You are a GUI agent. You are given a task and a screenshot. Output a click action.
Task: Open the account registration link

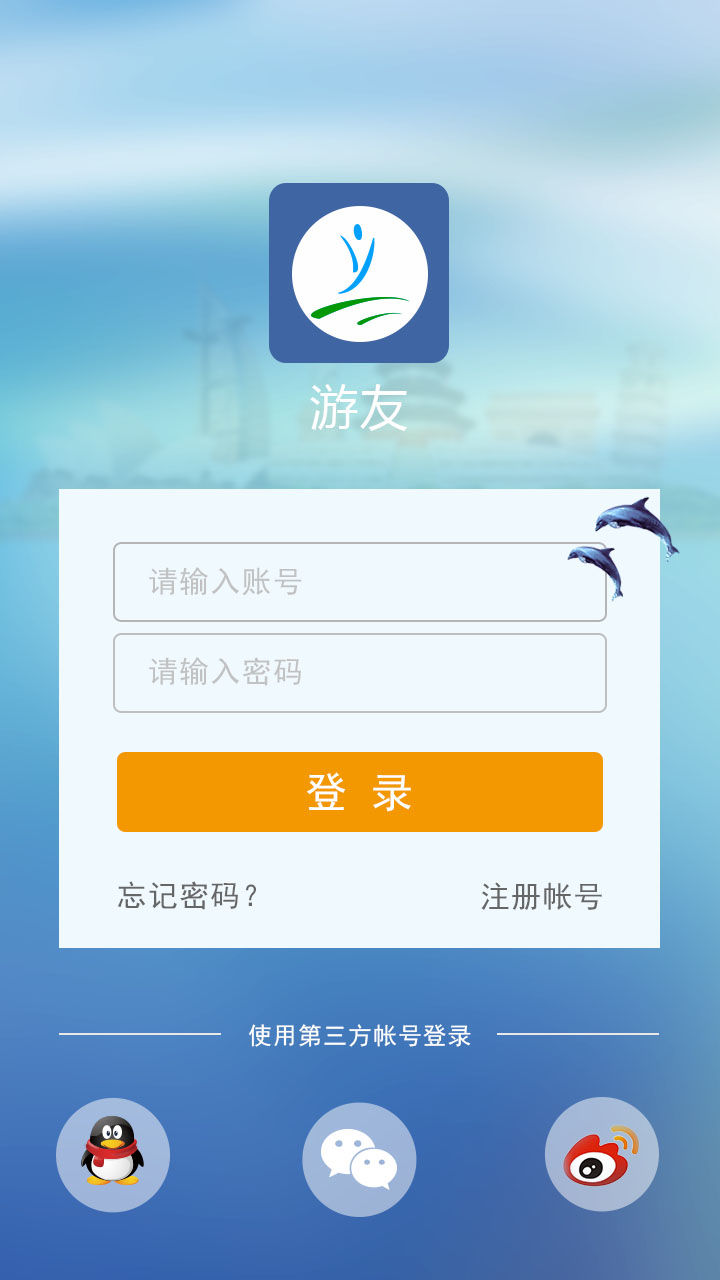541,897
